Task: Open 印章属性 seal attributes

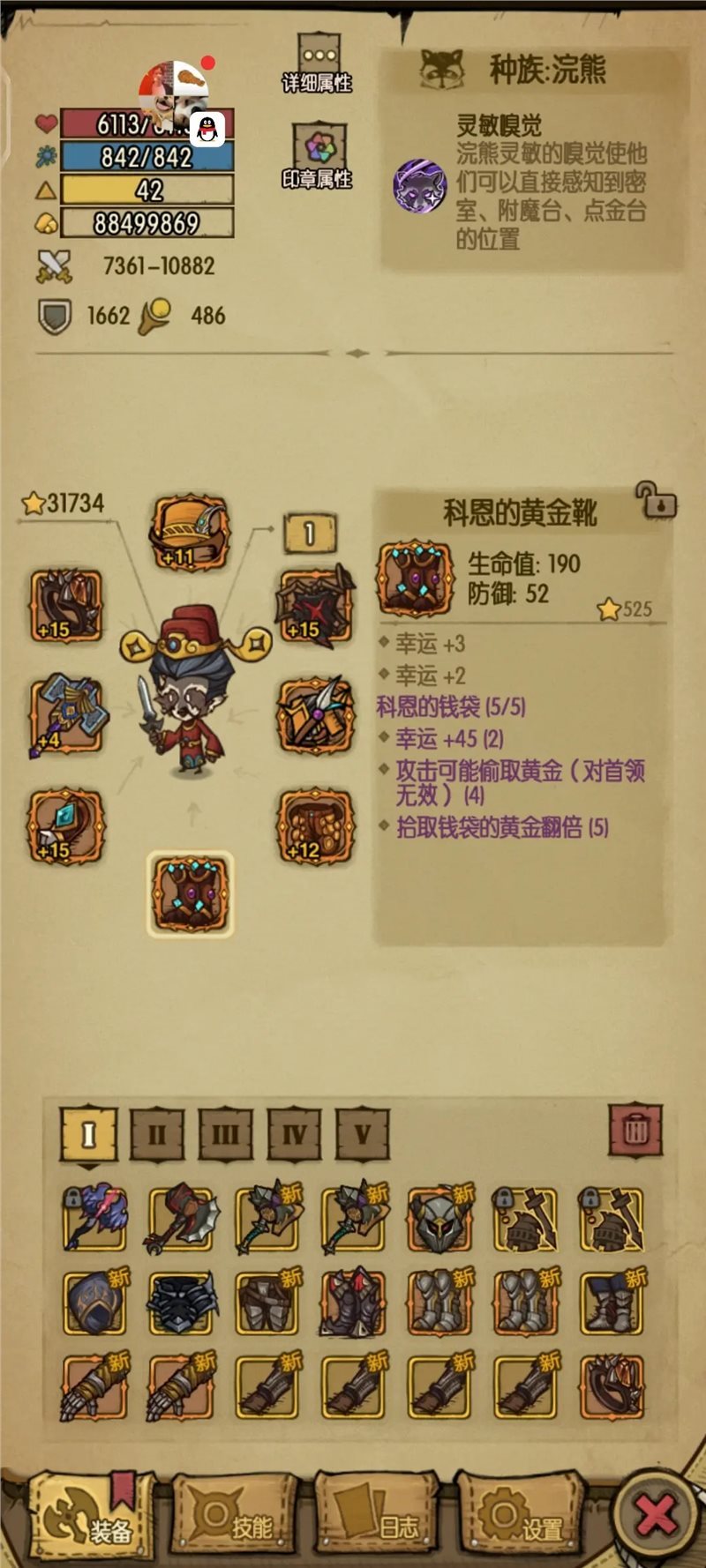Action: pos(318,156)
